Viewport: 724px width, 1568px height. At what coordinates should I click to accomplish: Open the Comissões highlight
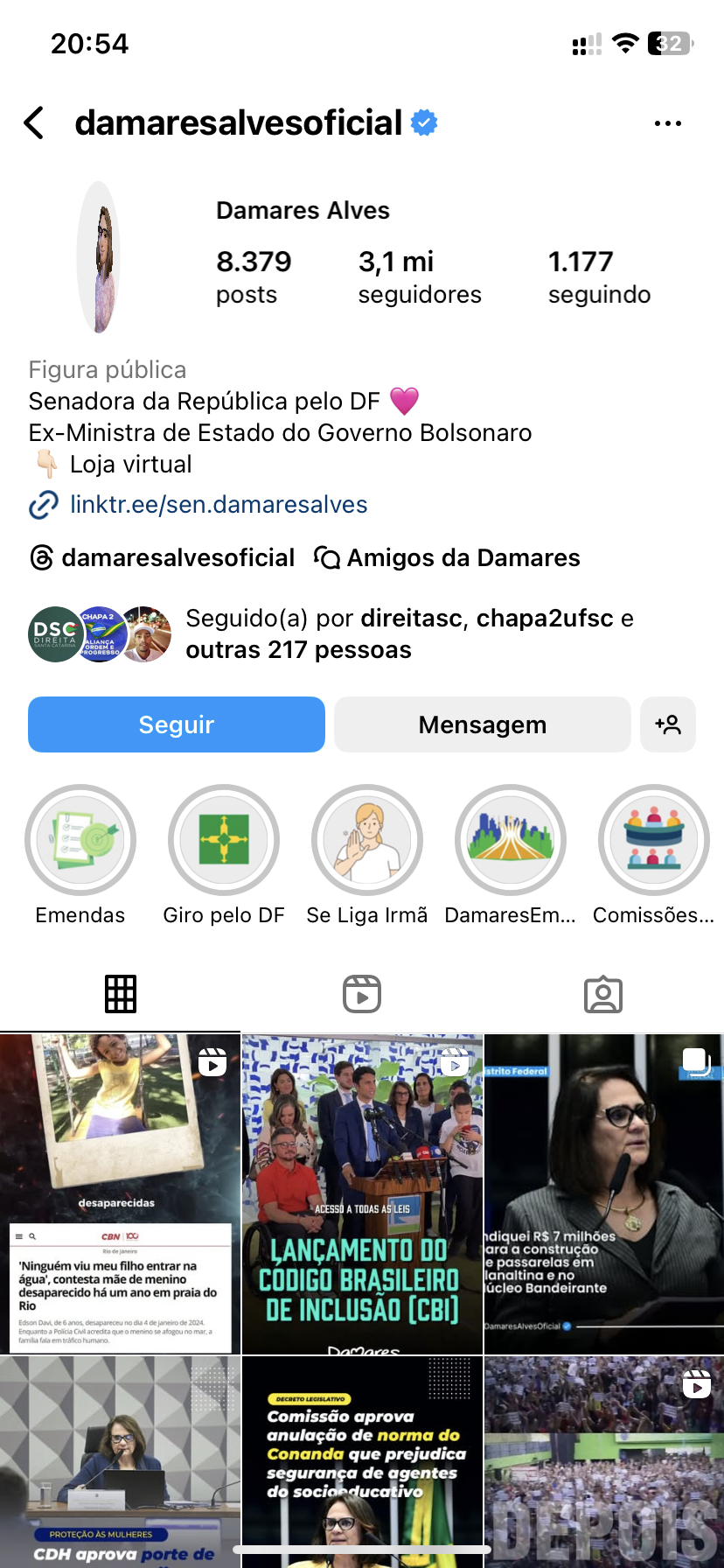[653, 840]
